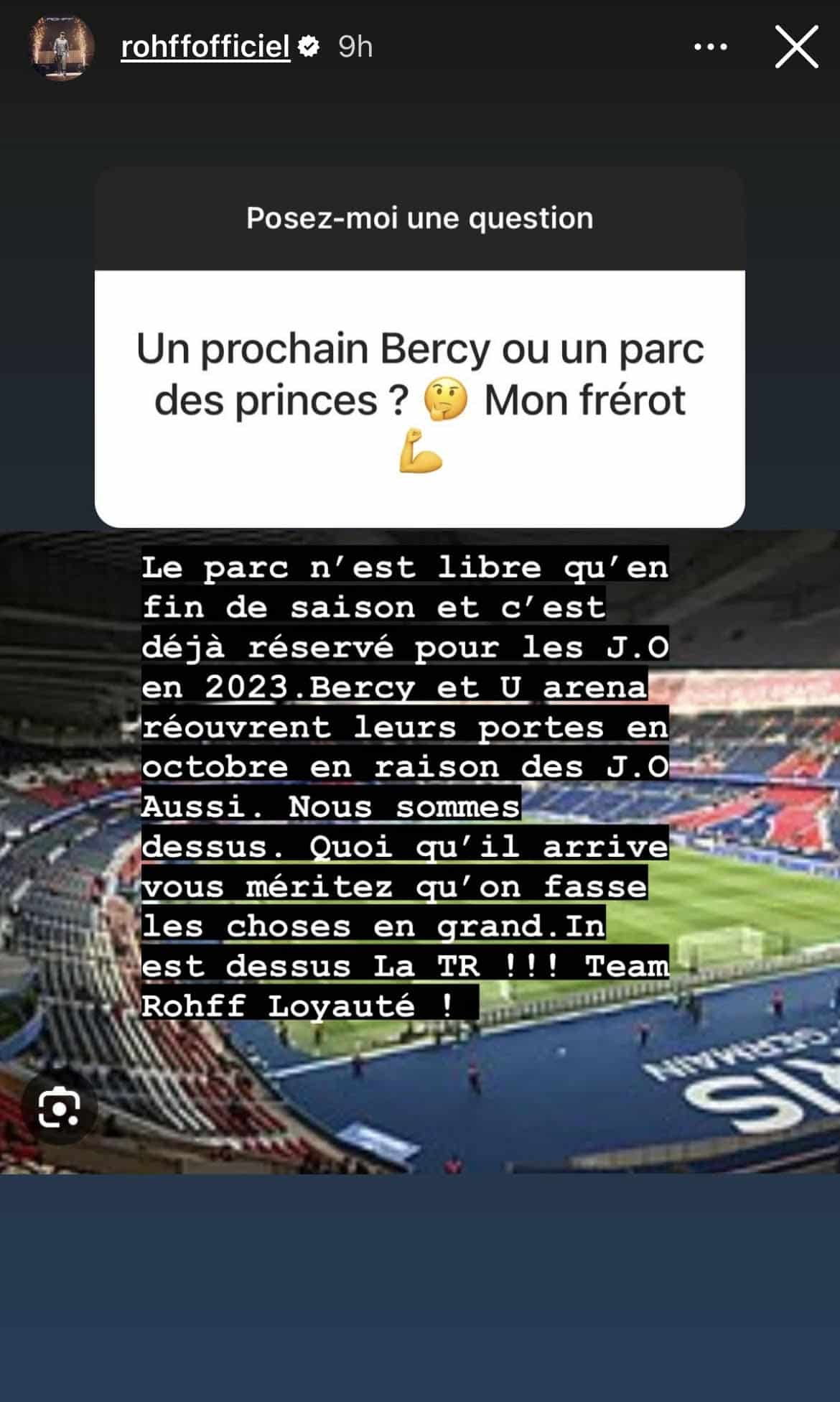Open the rohffofficiel profile link
Image resolution: width=840 pixels, height=1402 pixels.
[205, 47]
